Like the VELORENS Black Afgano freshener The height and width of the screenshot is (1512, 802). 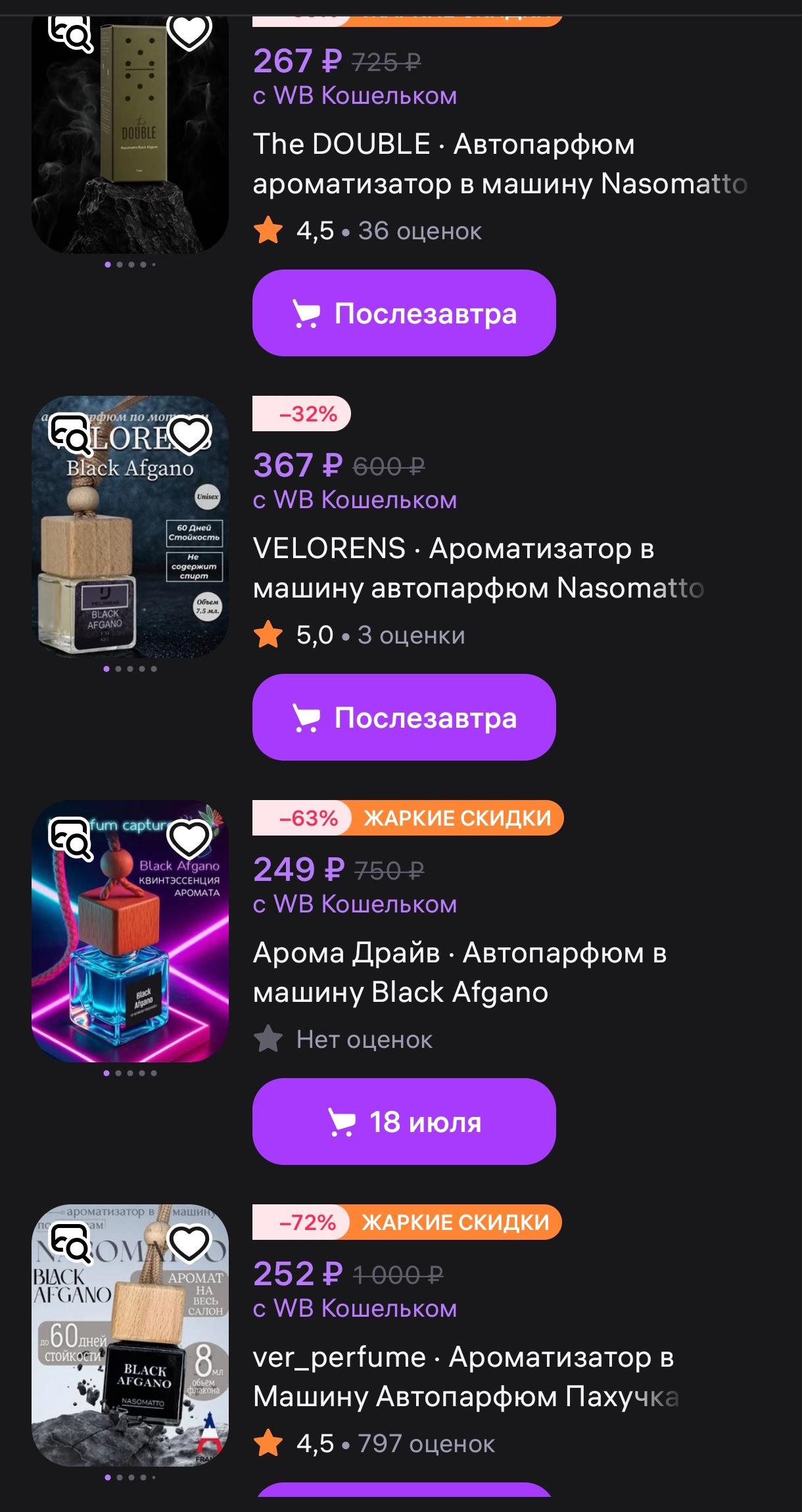coord(189,435)
